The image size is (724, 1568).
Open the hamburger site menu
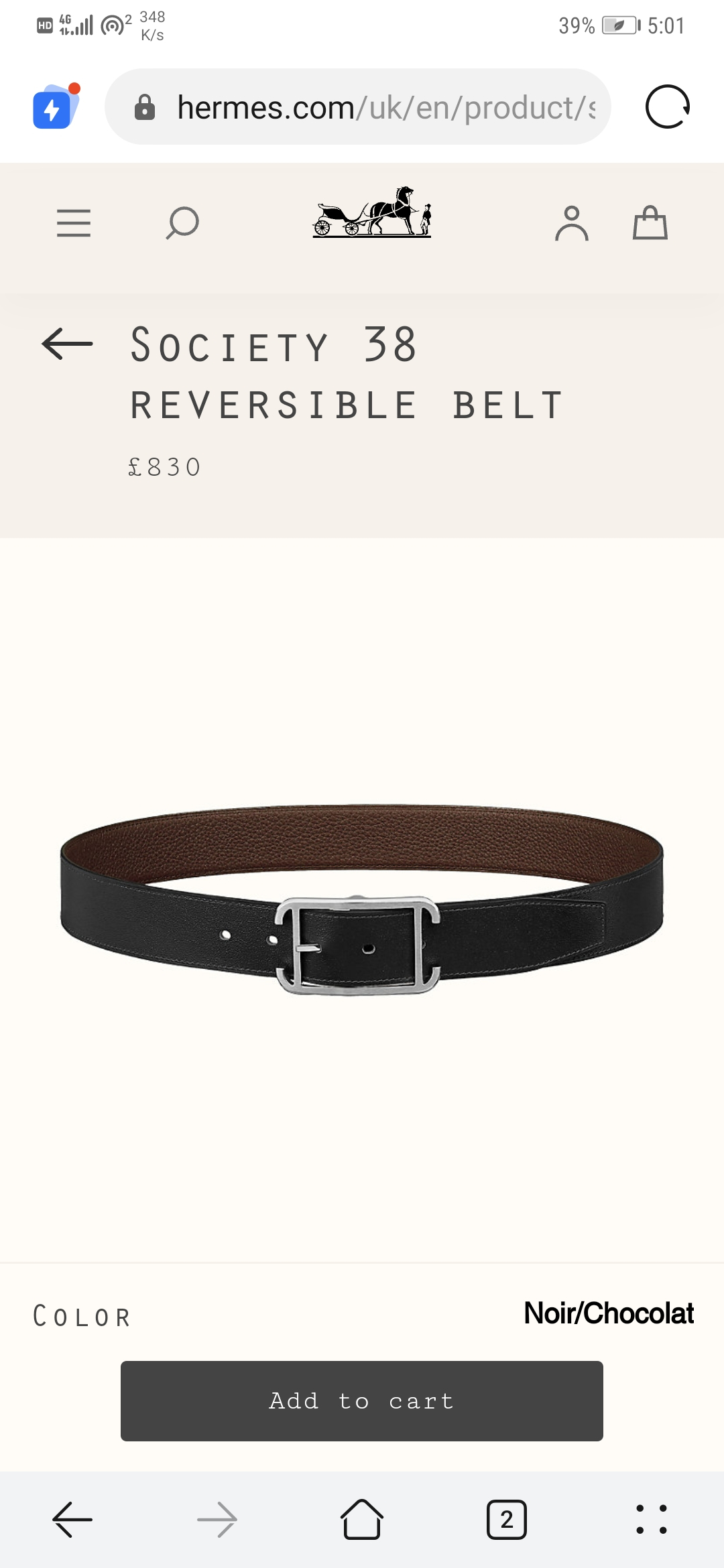74,223
